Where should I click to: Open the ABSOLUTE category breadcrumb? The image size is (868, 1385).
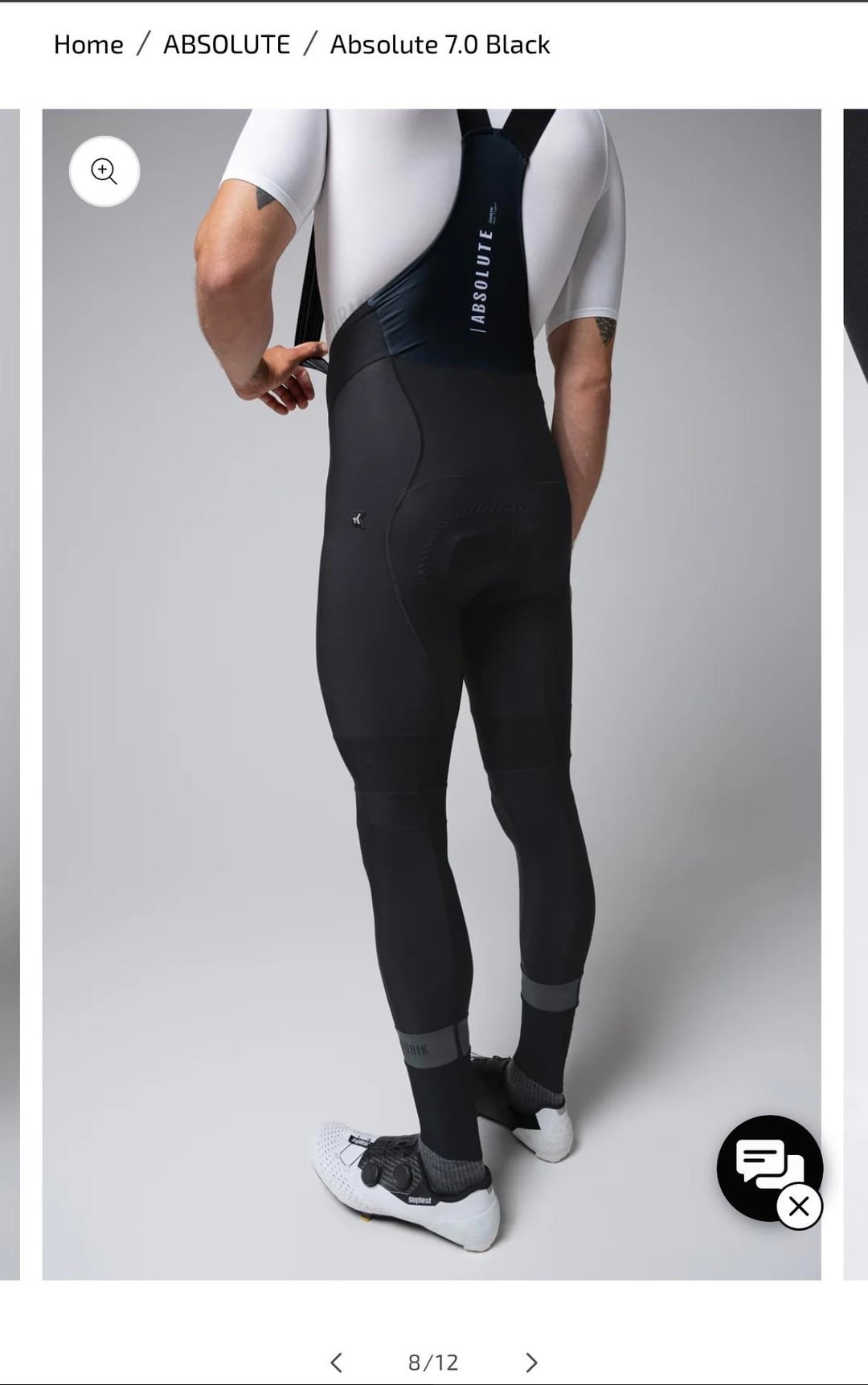[x=227, y=44]
